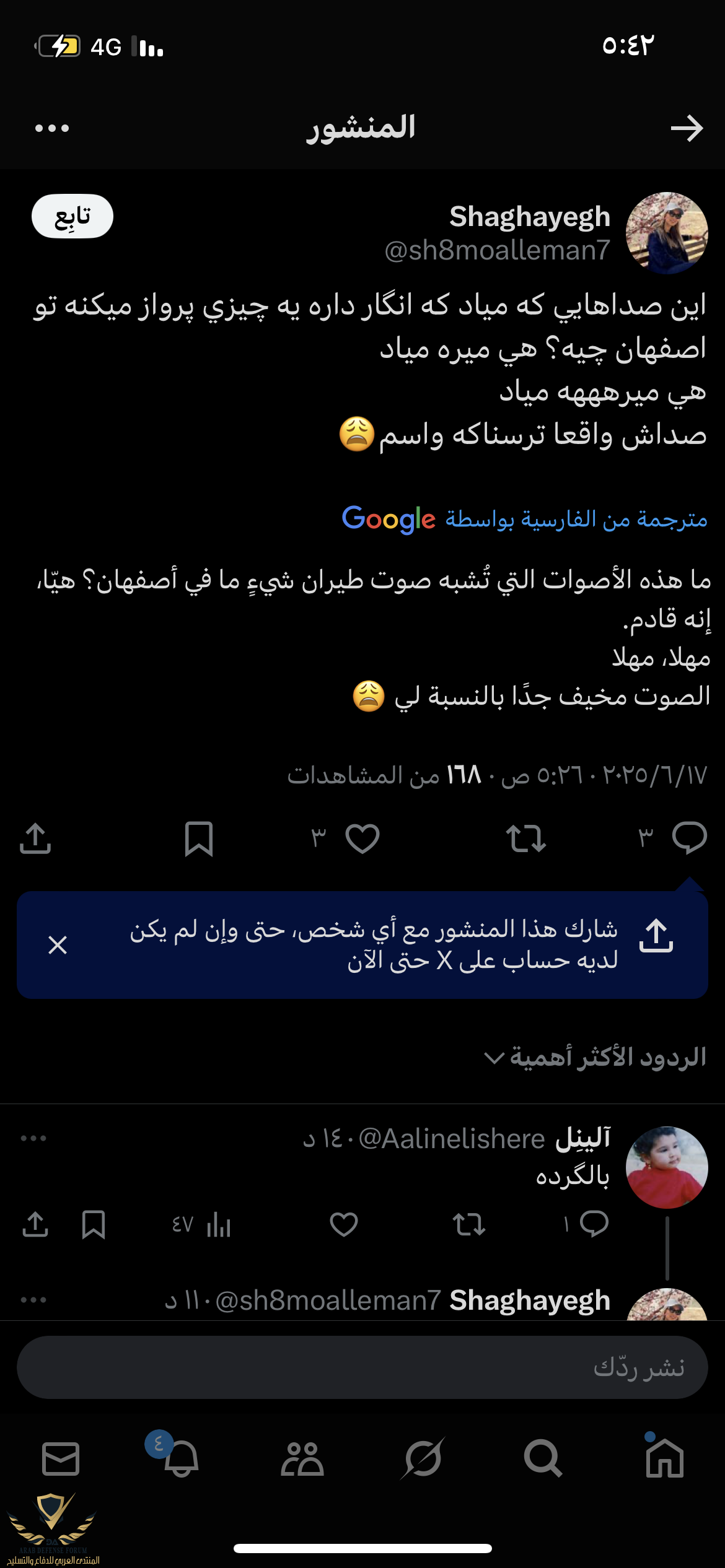Go back using the header arrow
The height and width of the screenshot is (1568, 725).
[x=687, y=128]
